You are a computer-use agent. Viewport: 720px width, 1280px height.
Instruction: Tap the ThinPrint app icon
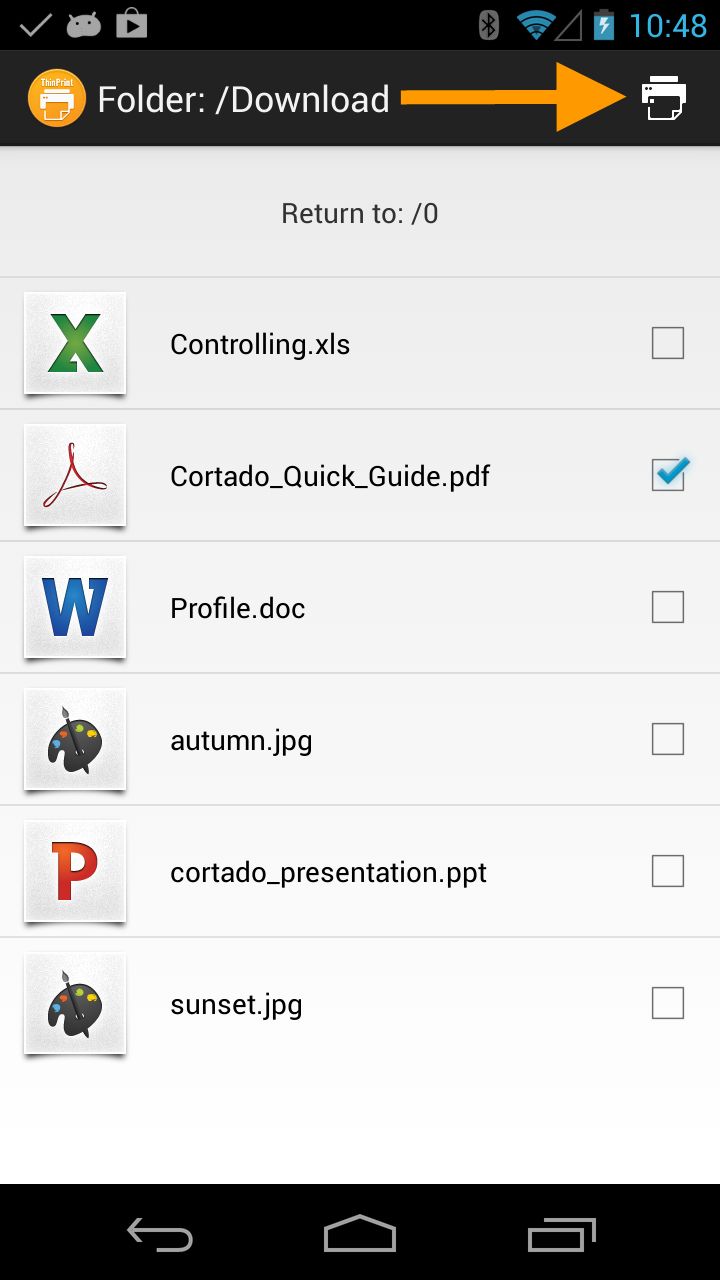[x=56, y=98]
